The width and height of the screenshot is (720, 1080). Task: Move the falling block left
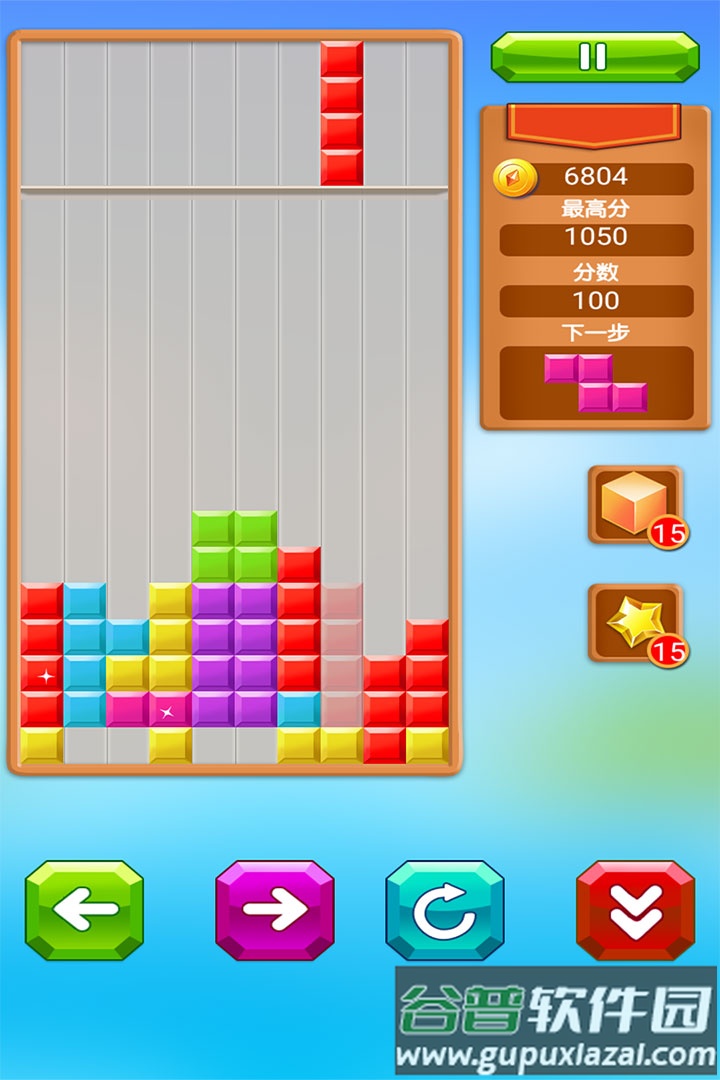click(84, 910)
